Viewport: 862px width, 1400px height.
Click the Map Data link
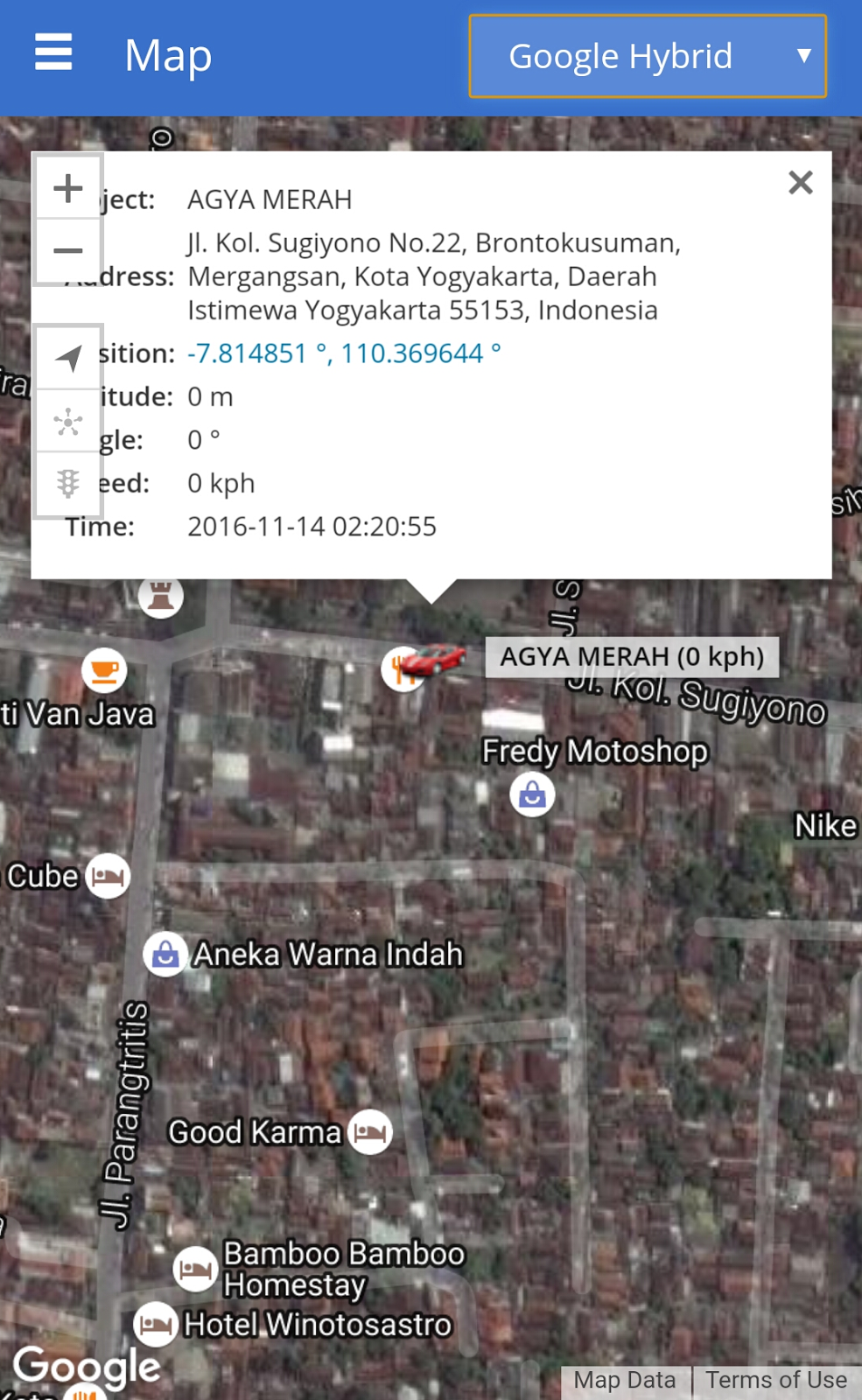[625, 1380]
